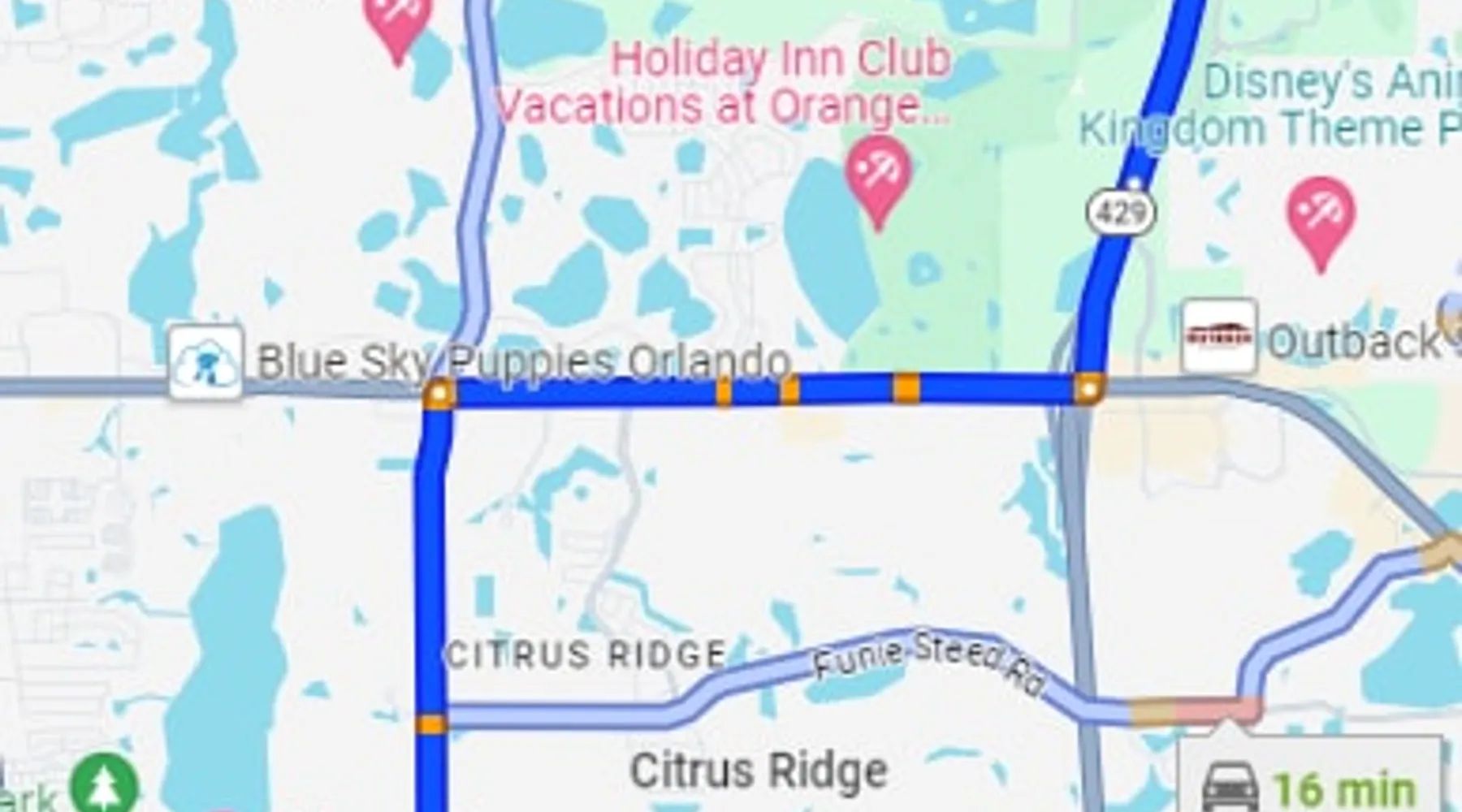Select Blue Sky Puppies Orlando marker
The height and width of the screenshot is (812, 1462).
[x=205, y=362]
